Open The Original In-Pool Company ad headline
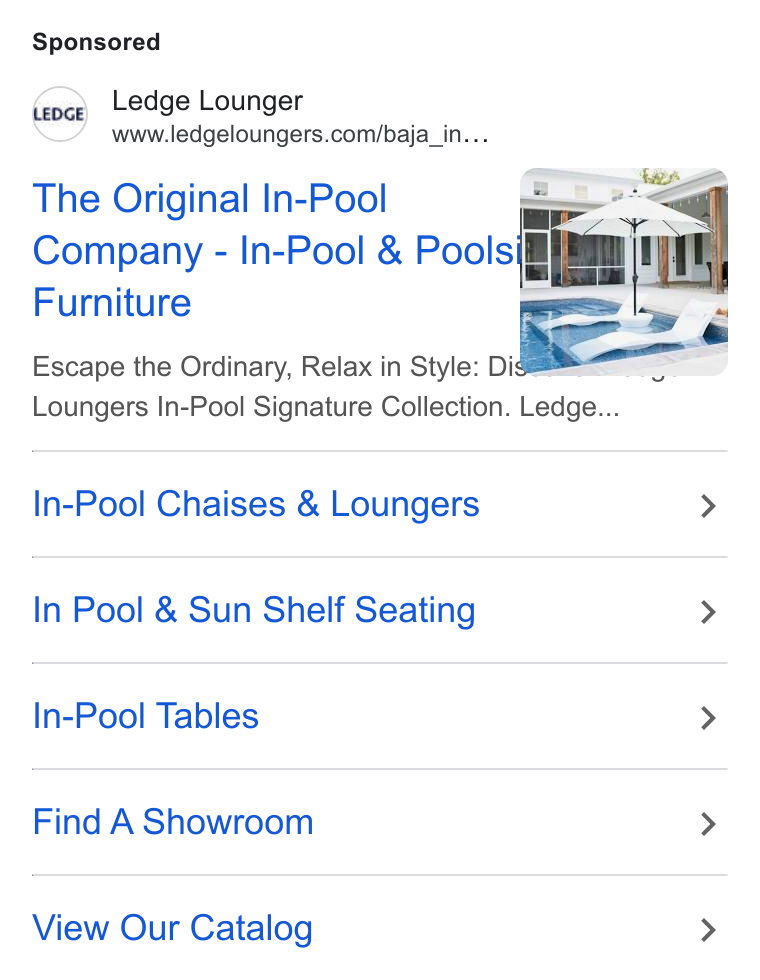 pyautogui.click(x=276, y=251)
